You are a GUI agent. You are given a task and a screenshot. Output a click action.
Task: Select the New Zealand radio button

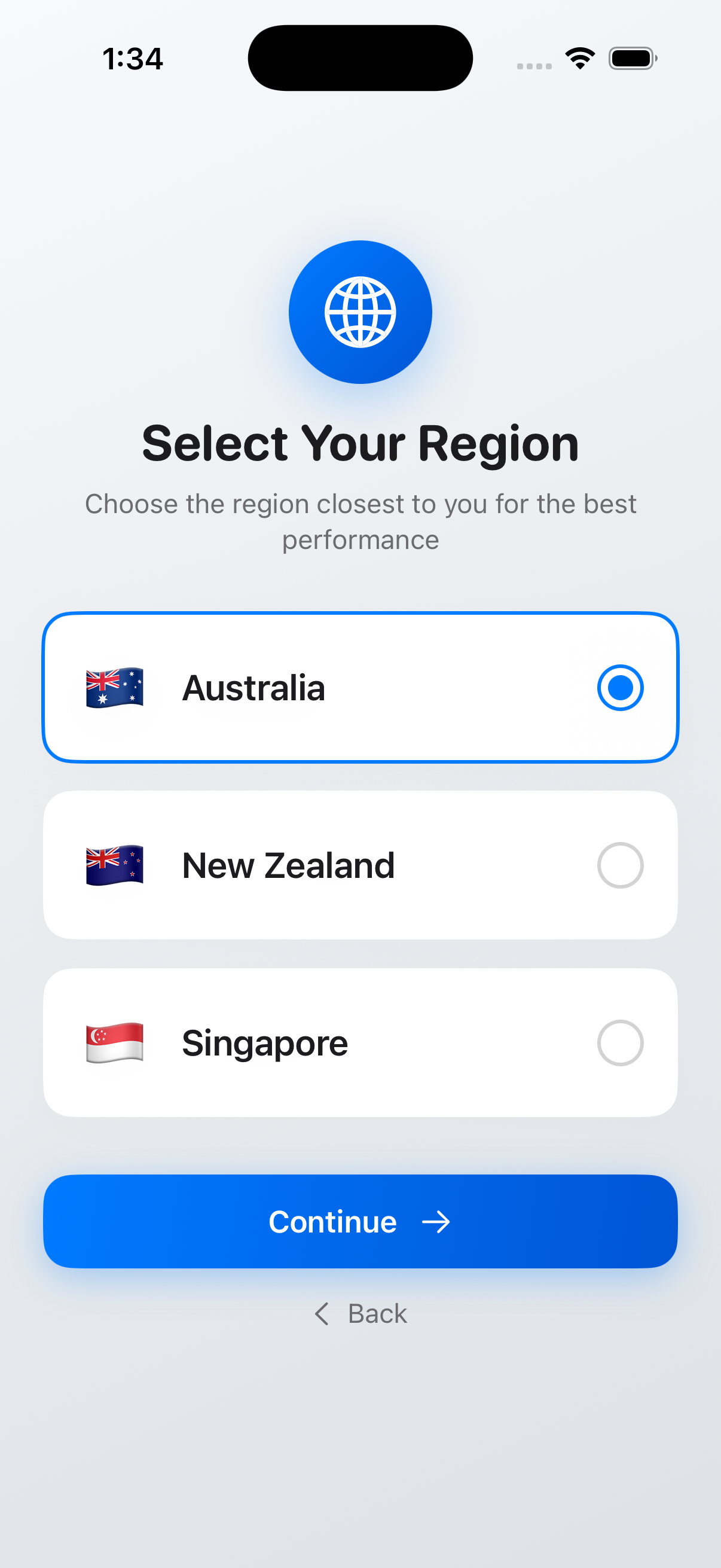tap(620, 864)
